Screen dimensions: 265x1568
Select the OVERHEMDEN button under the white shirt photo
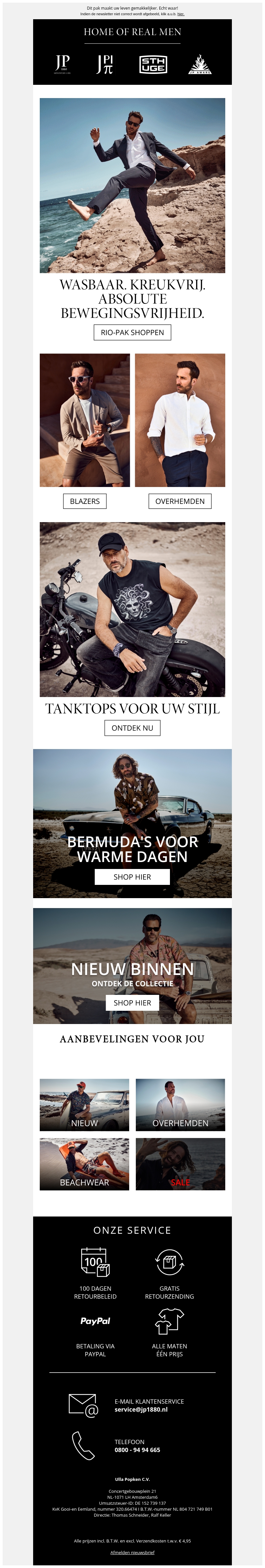[180, 501]
